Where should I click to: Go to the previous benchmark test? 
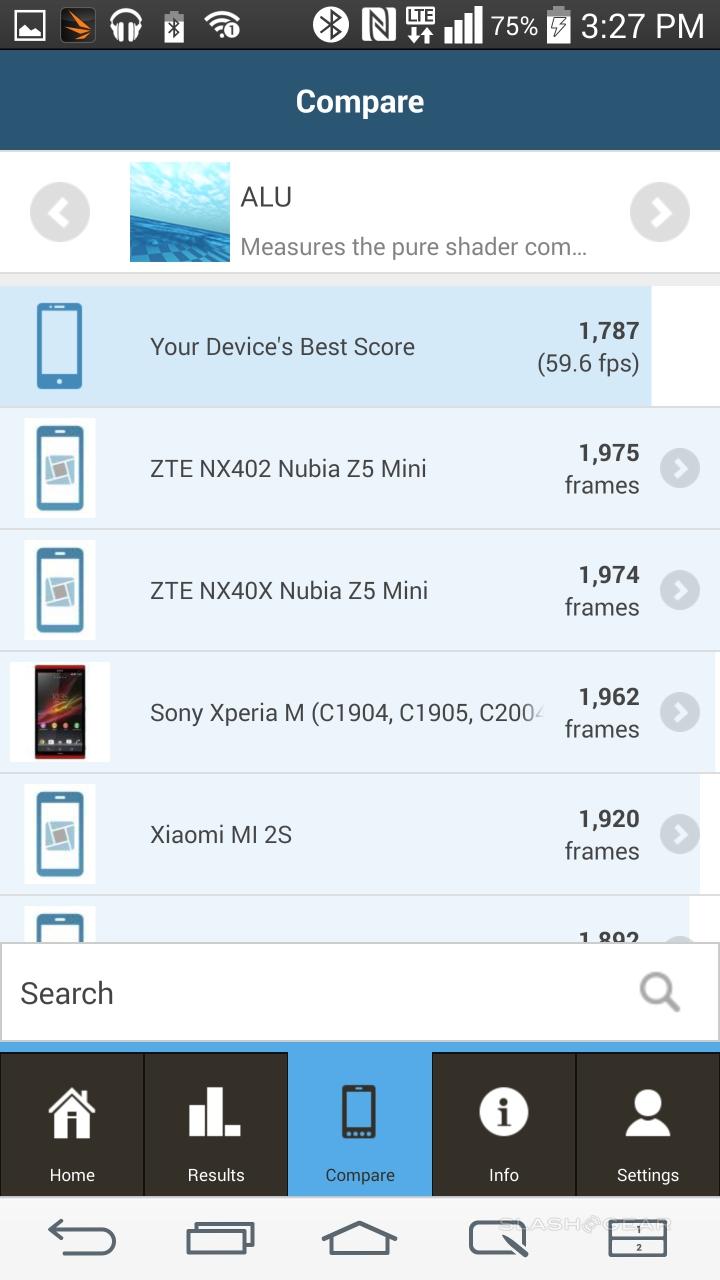click(x=60, y=212)
